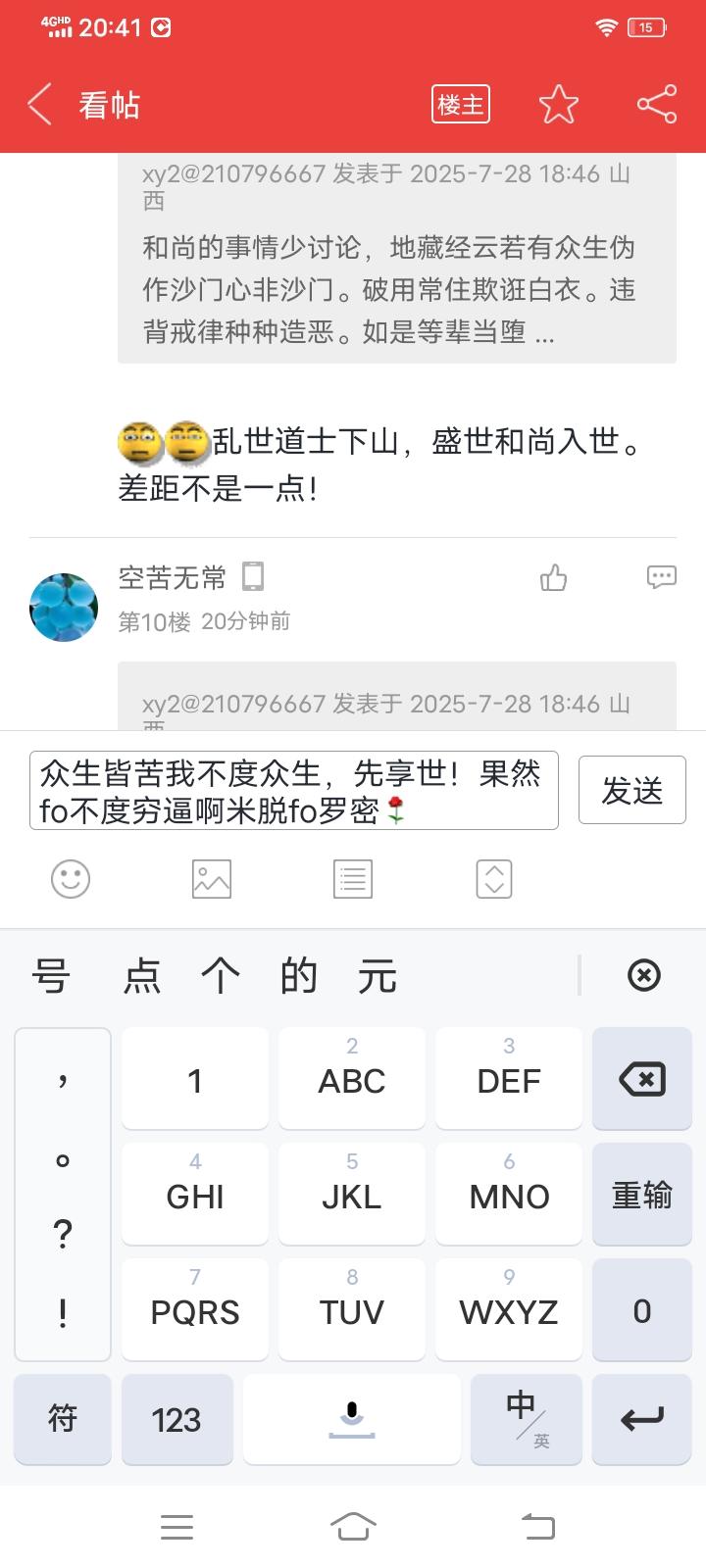Screen dimensions: 706x1568
Task: Open 空苦无常's profile avatar
Action: (x=64, y=608)
